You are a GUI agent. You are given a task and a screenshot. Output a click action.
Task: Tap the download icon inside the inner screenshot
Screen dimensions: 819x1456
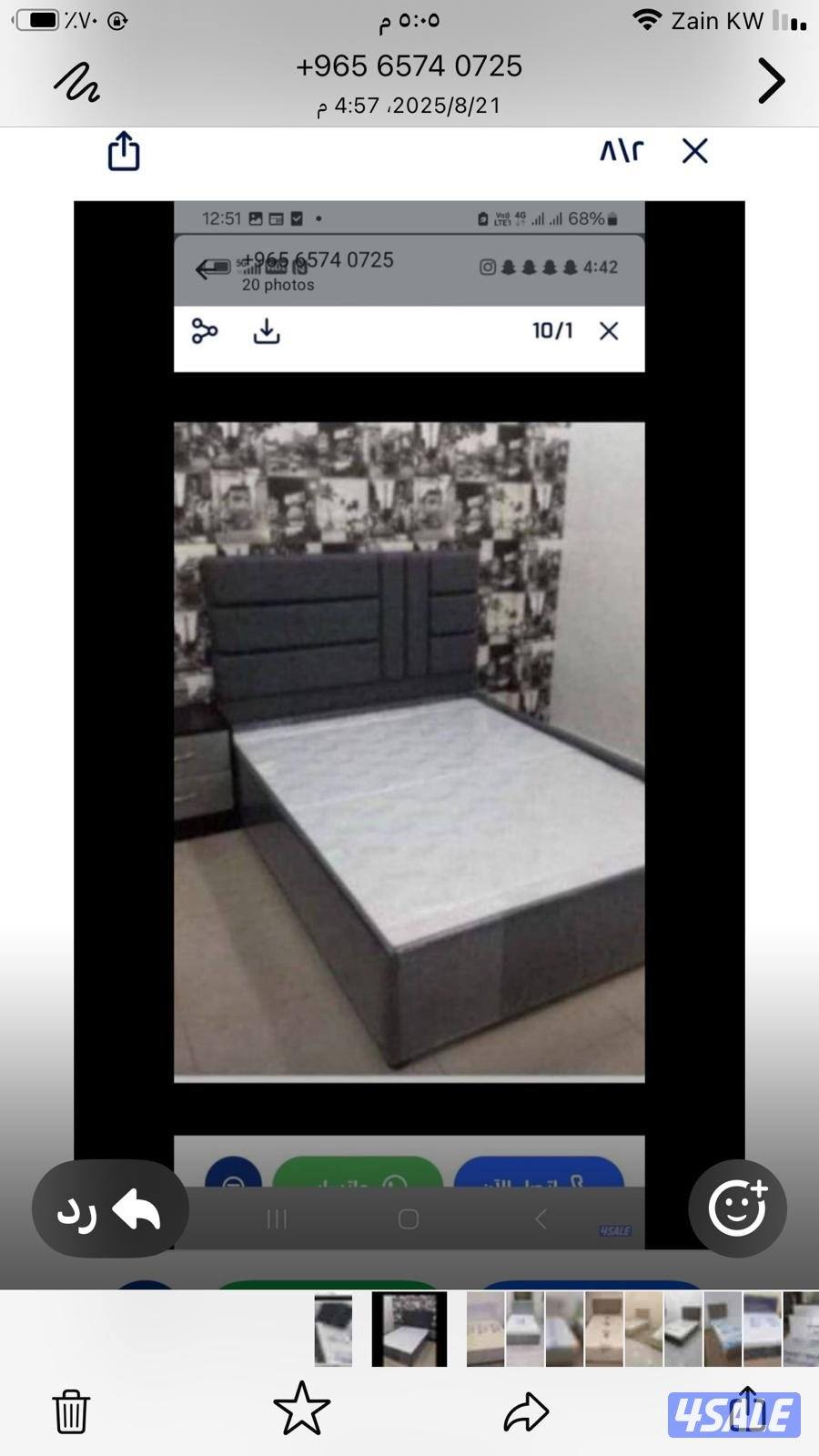(x=267, y=331)
